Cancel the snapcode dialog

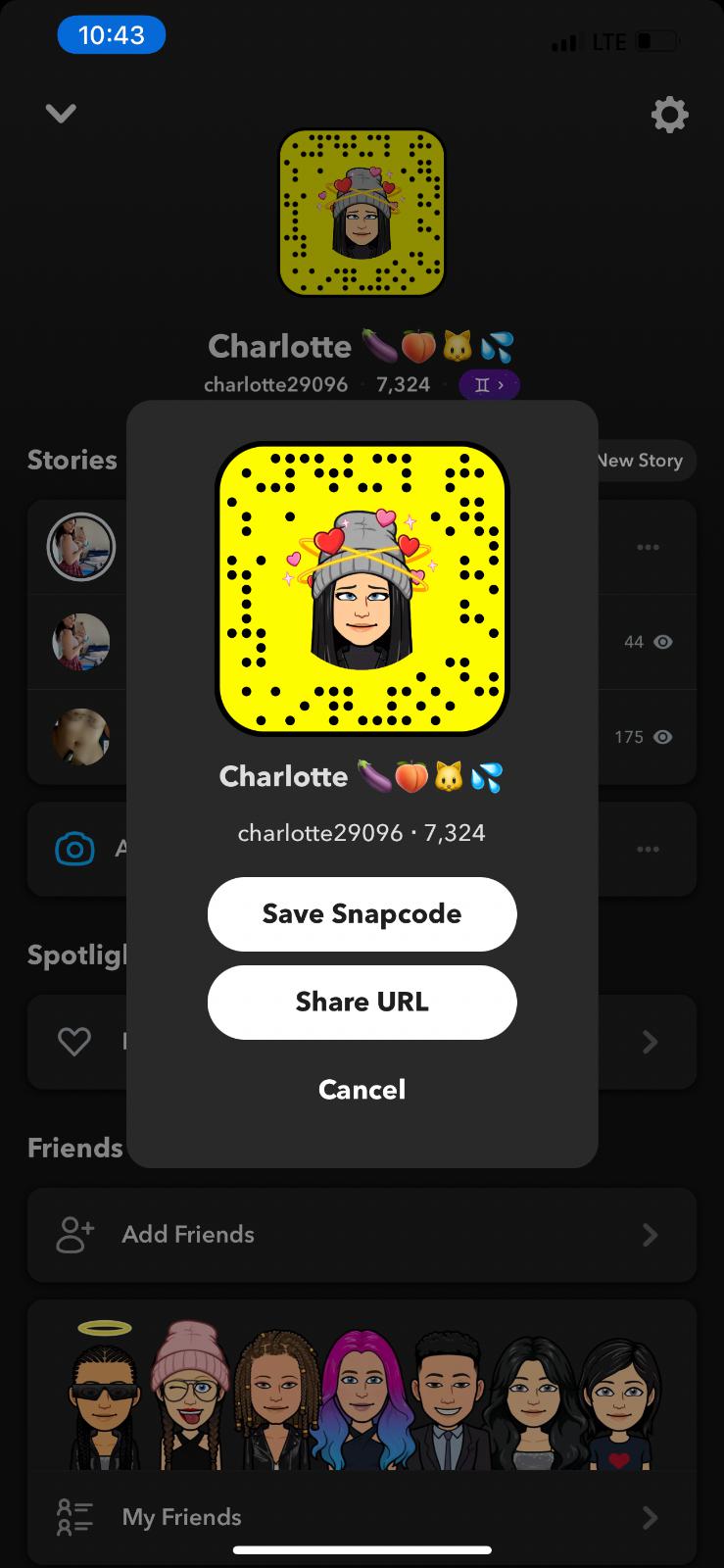362,1089
